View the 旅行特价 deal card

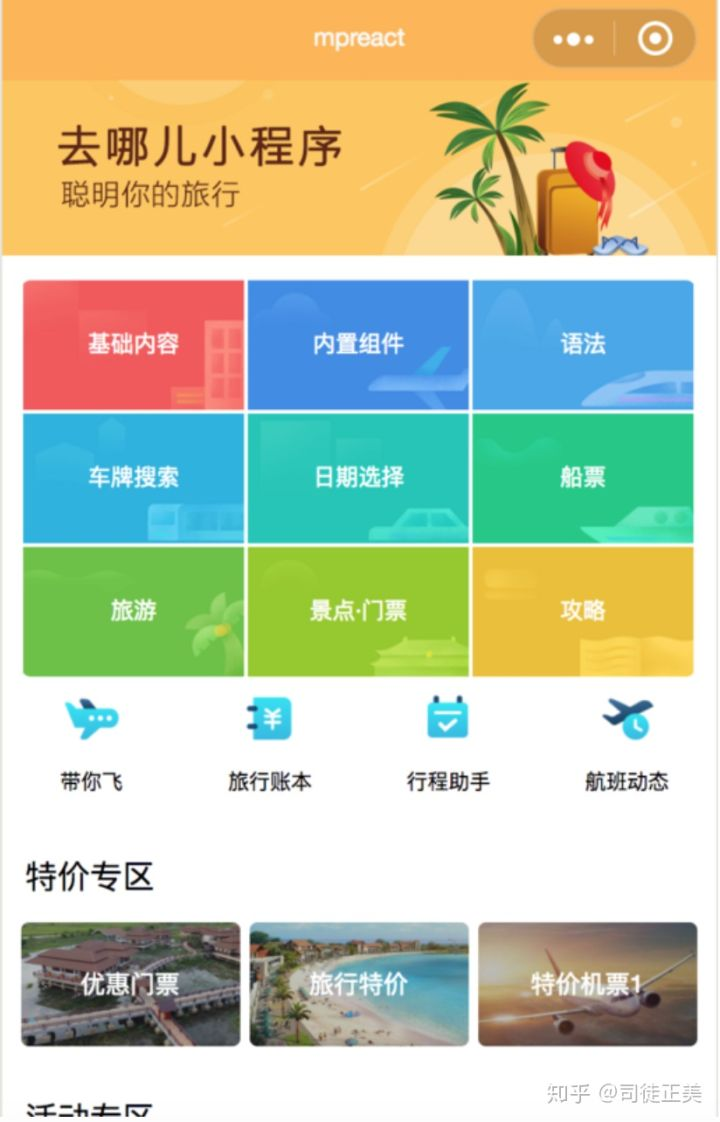[x=359, y=984]
